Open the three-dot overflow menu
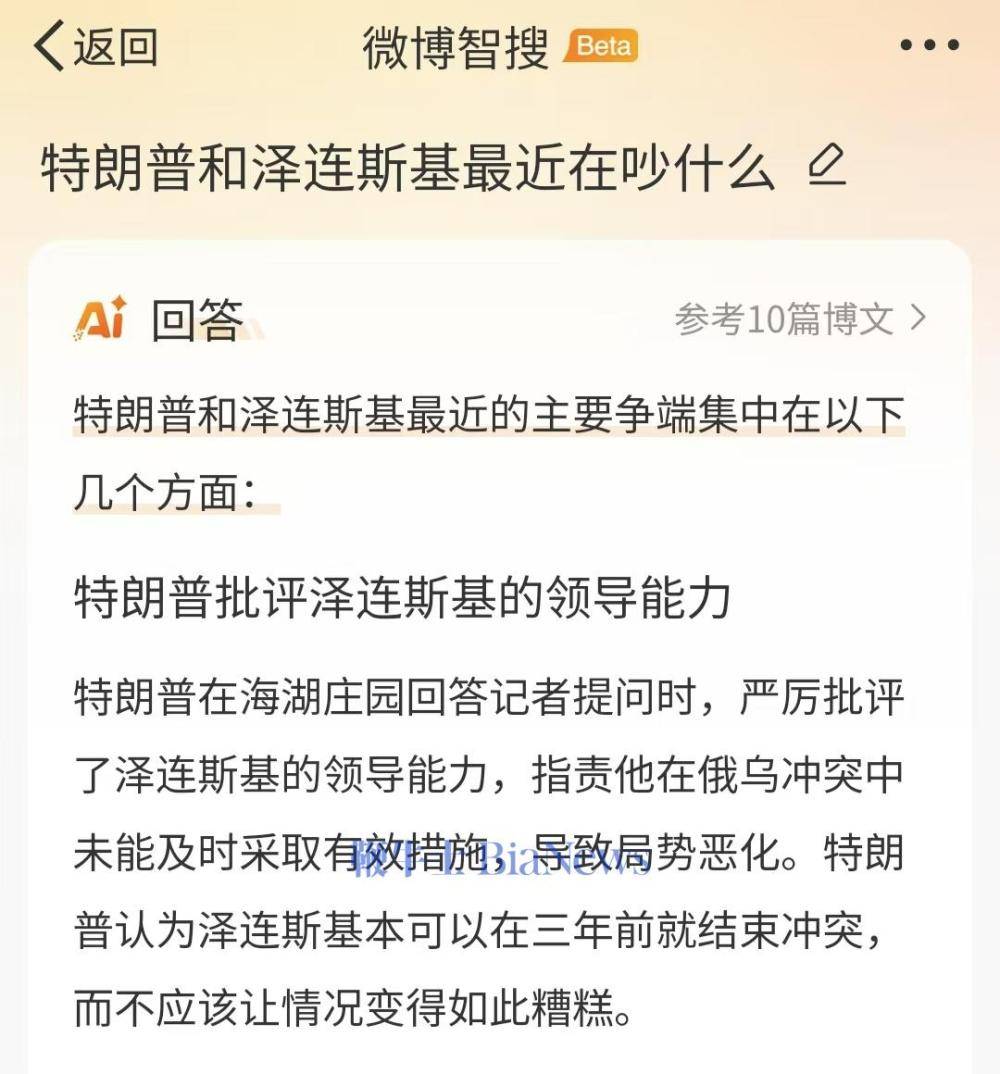The image size is (1000, 1074). (929, 46)
